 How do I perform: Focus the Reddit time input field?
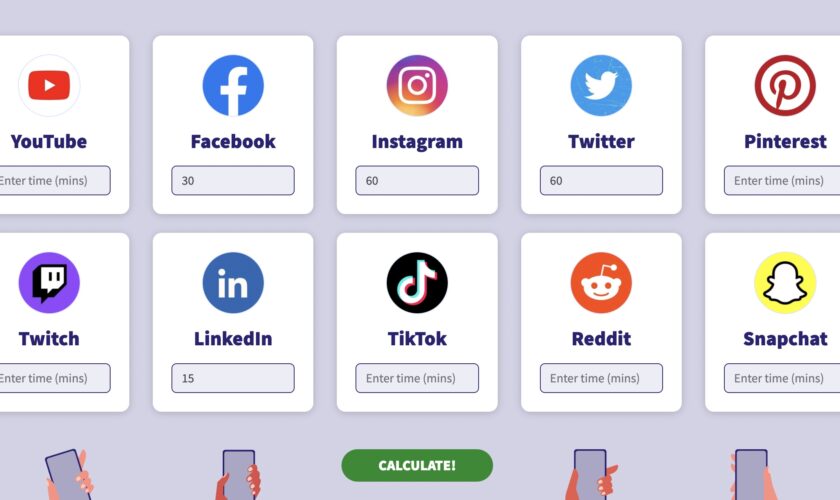point(601,378)
